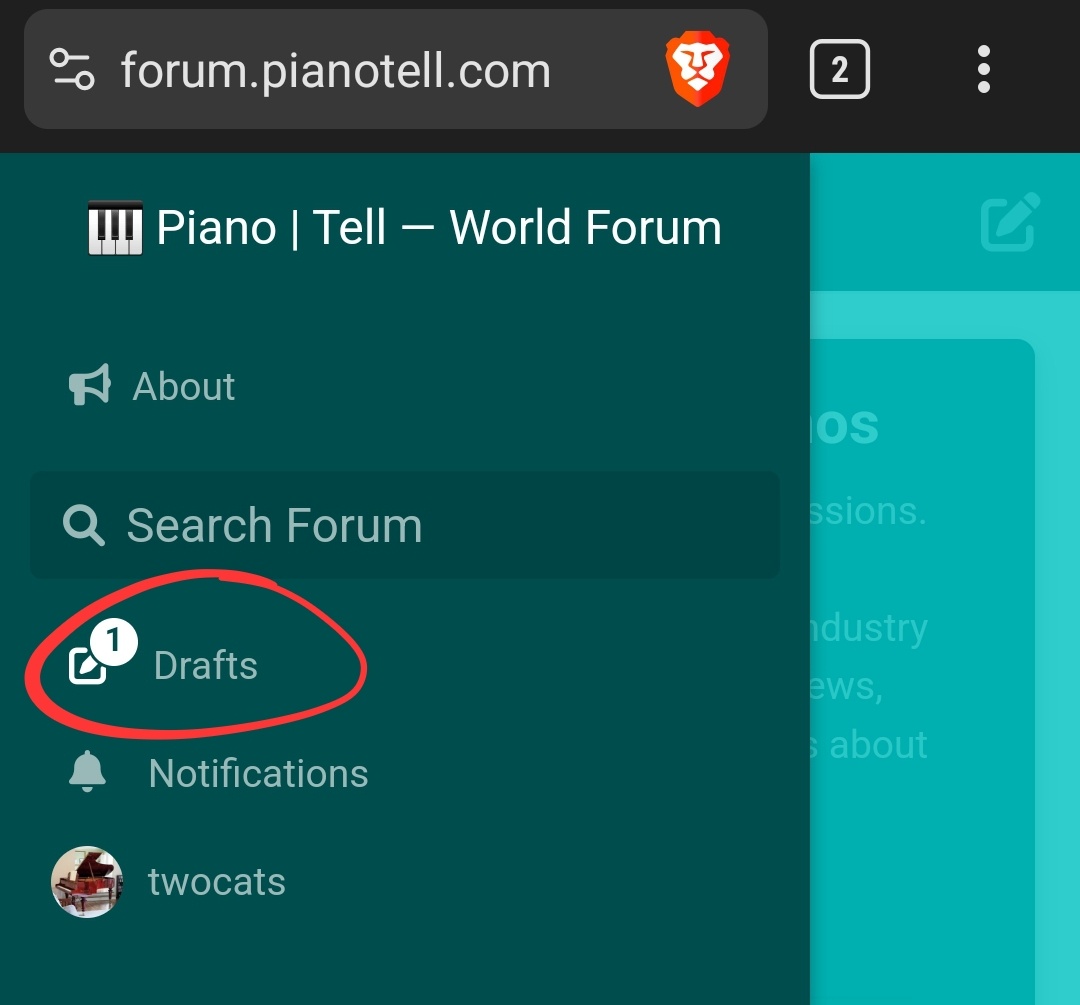Open the browser tab switcher
The image size is (1080, 1005).
(839, 70)
